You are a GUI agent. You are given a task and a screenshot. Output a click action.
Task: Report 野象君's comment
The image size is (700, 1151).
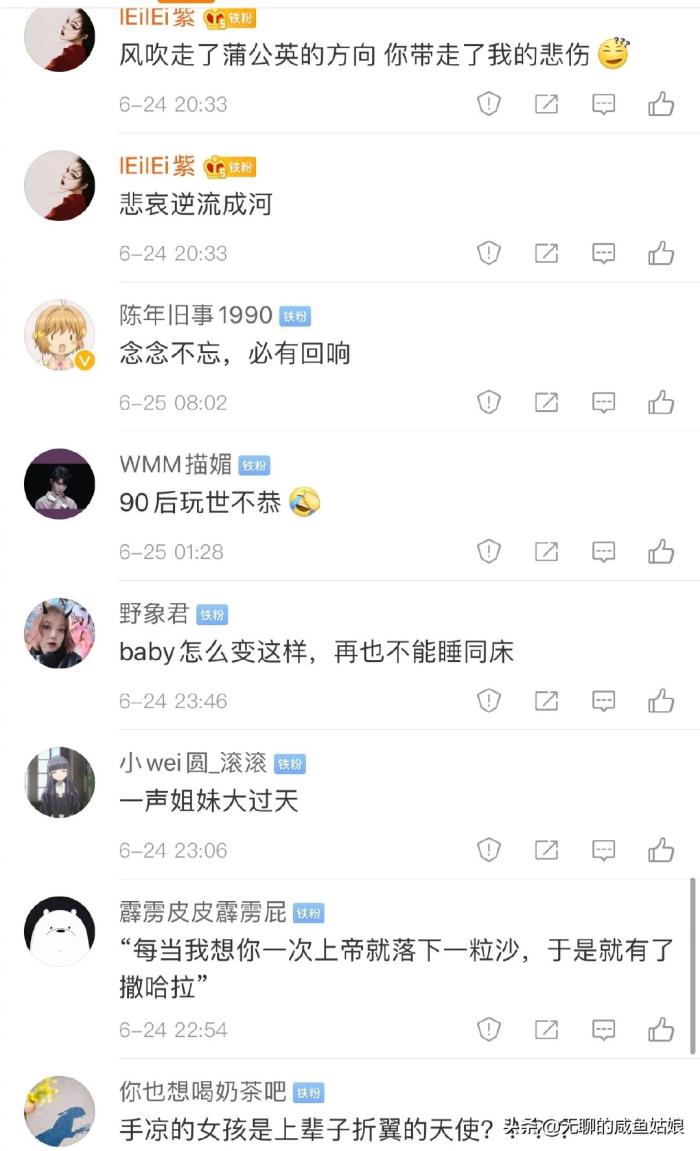coord(488,700)
